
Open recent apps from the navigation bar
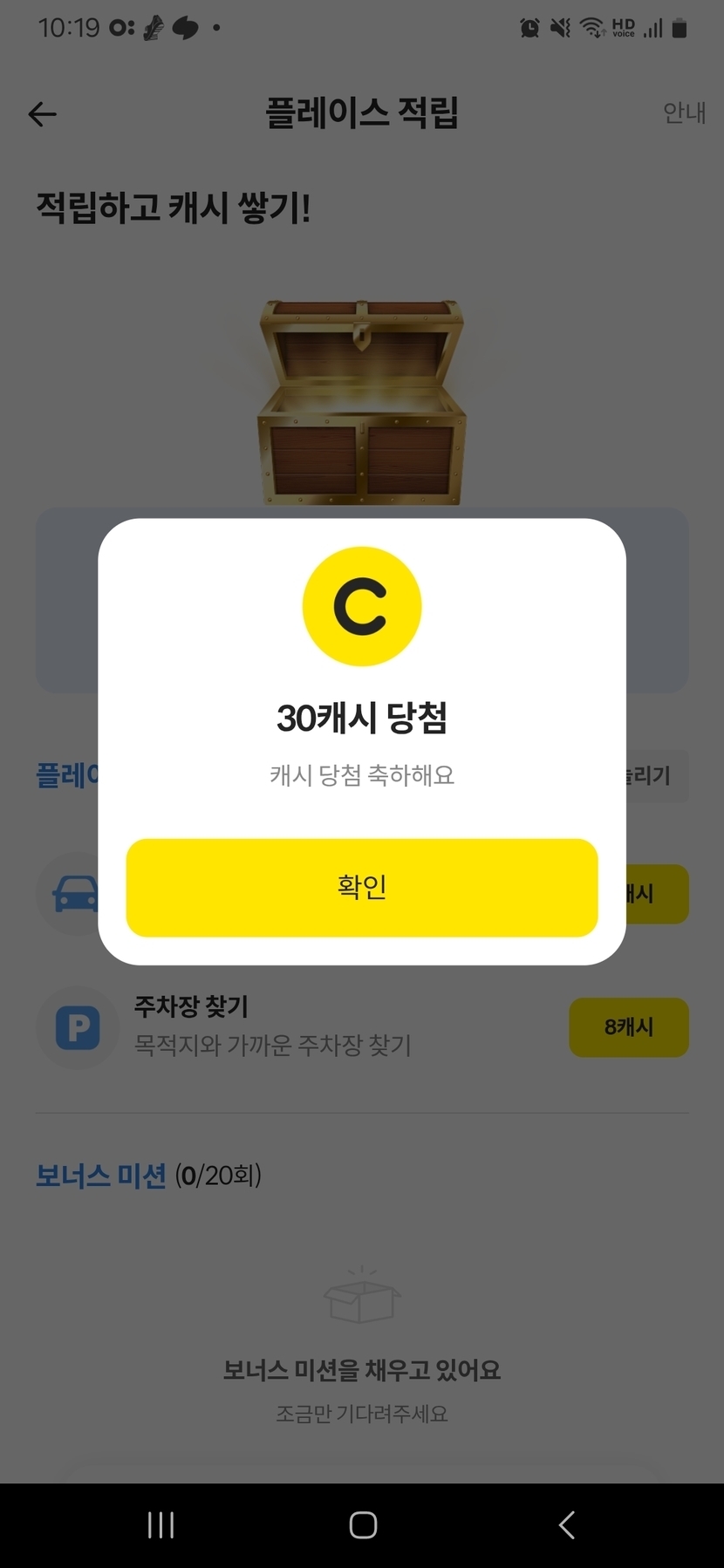161,1524
